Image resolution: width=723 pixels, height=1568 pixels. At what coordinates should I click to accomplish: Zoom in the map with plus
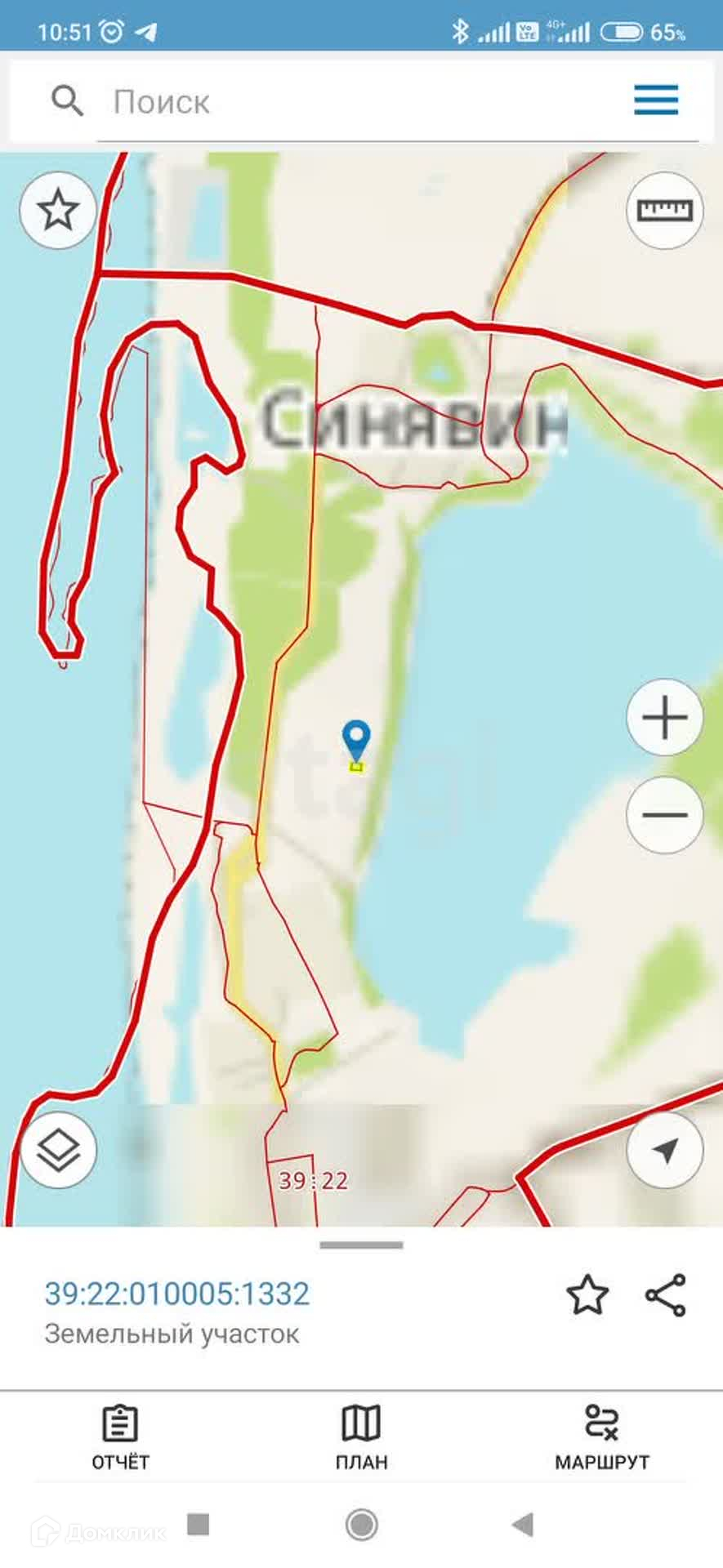(x=665, y=718)
